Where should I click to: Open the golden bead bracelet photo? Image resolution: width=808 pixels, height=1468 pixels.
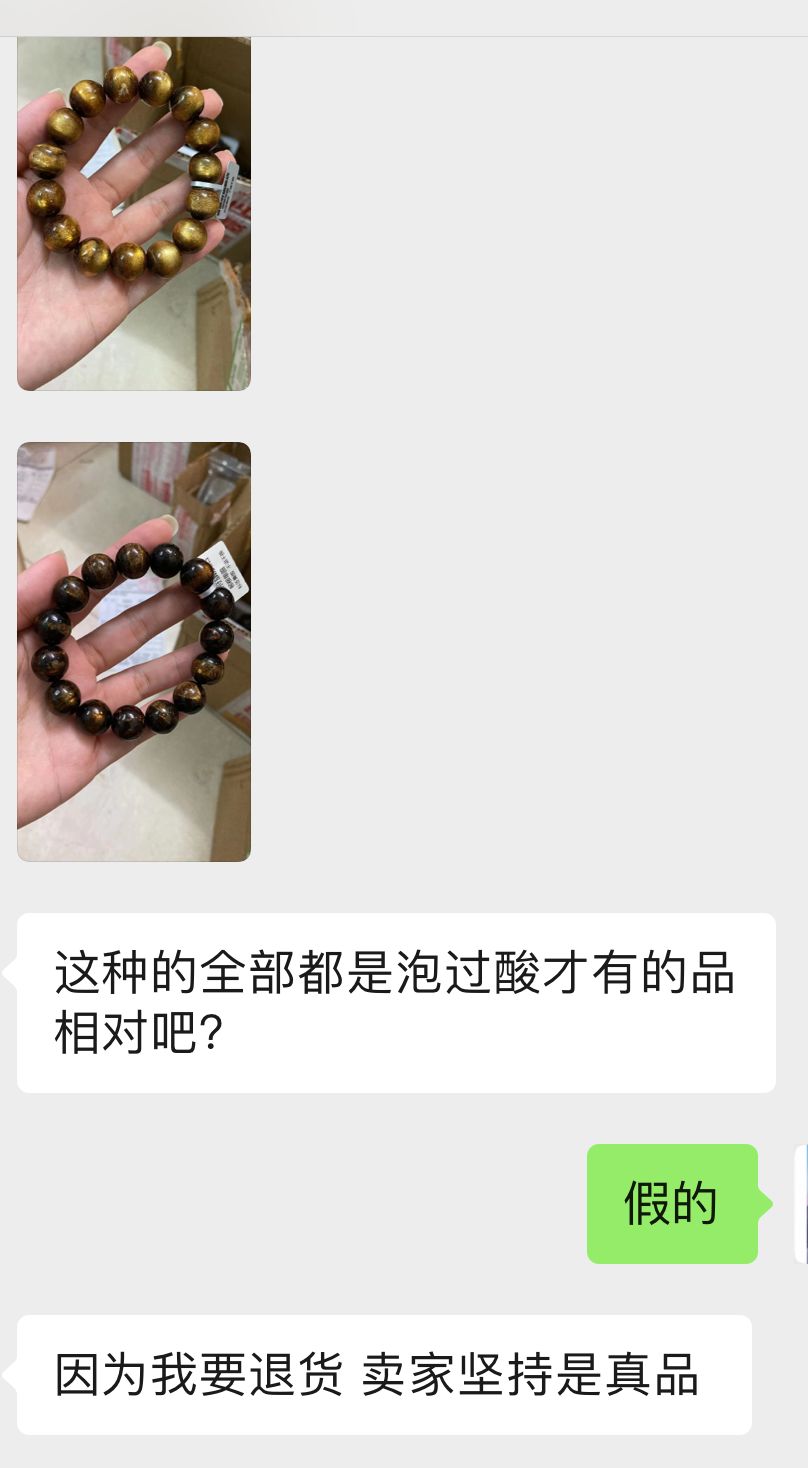pyautogui.click(x=134, y=213)
